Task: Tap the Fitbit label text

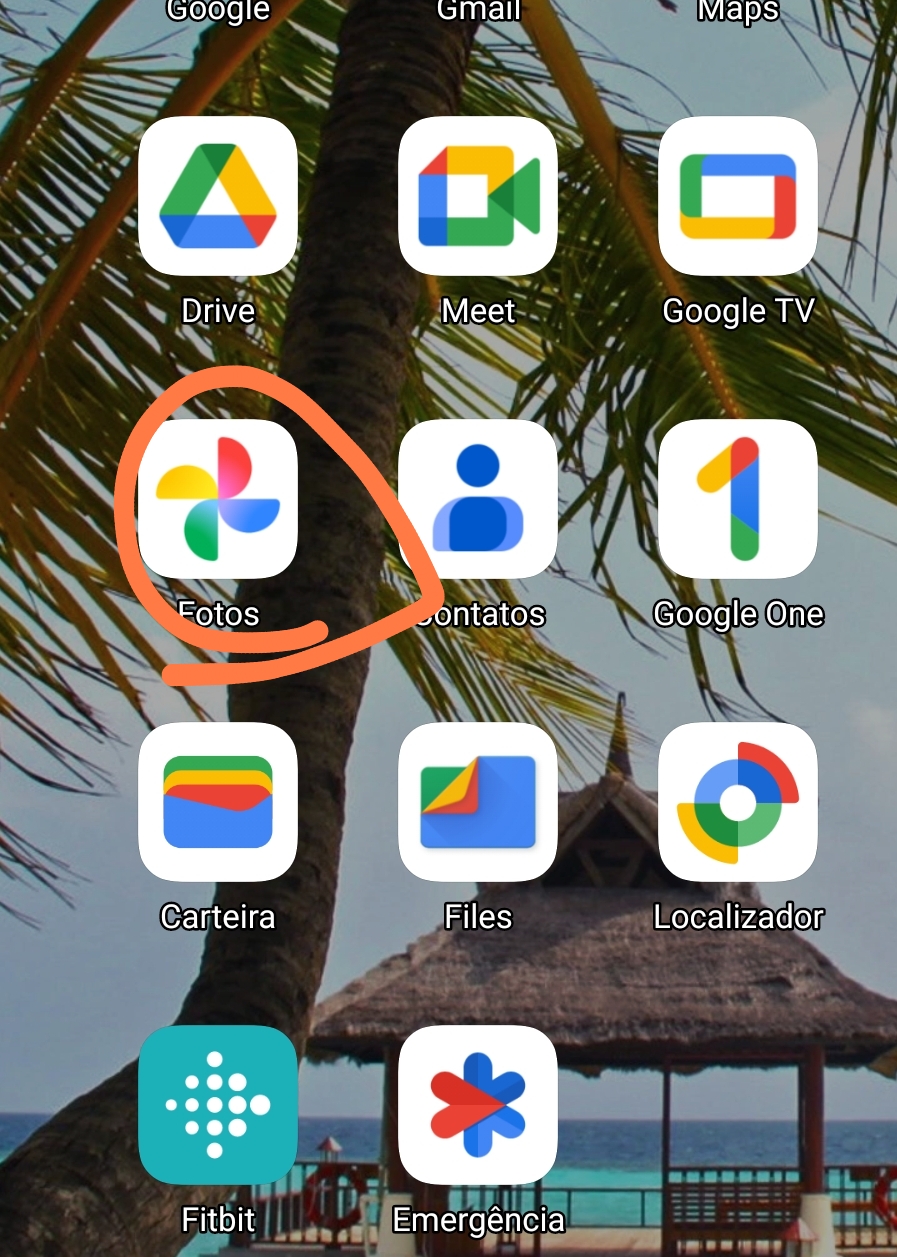Action: click(218, 1219)
